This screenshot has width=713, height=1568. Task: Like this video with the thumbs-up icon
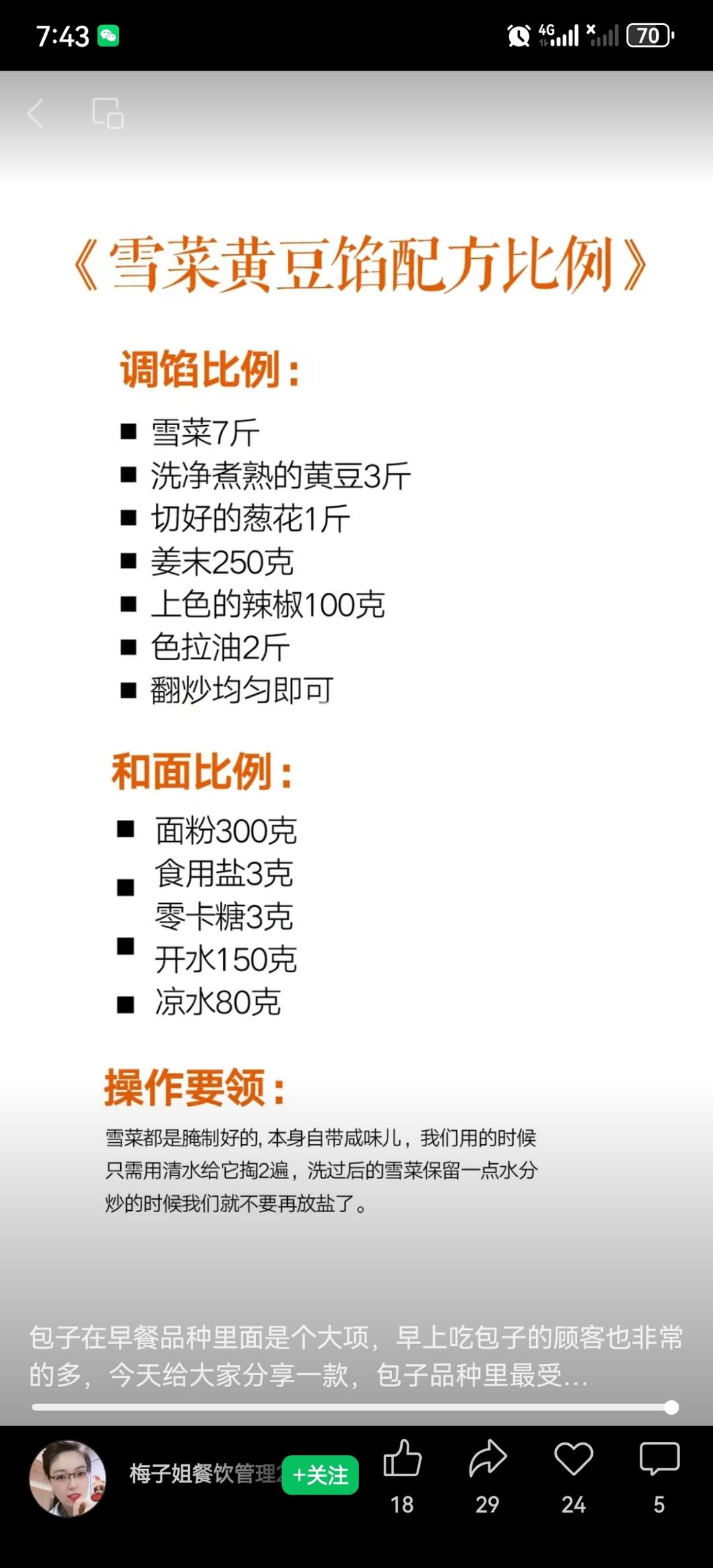(x=402, y=1458)
